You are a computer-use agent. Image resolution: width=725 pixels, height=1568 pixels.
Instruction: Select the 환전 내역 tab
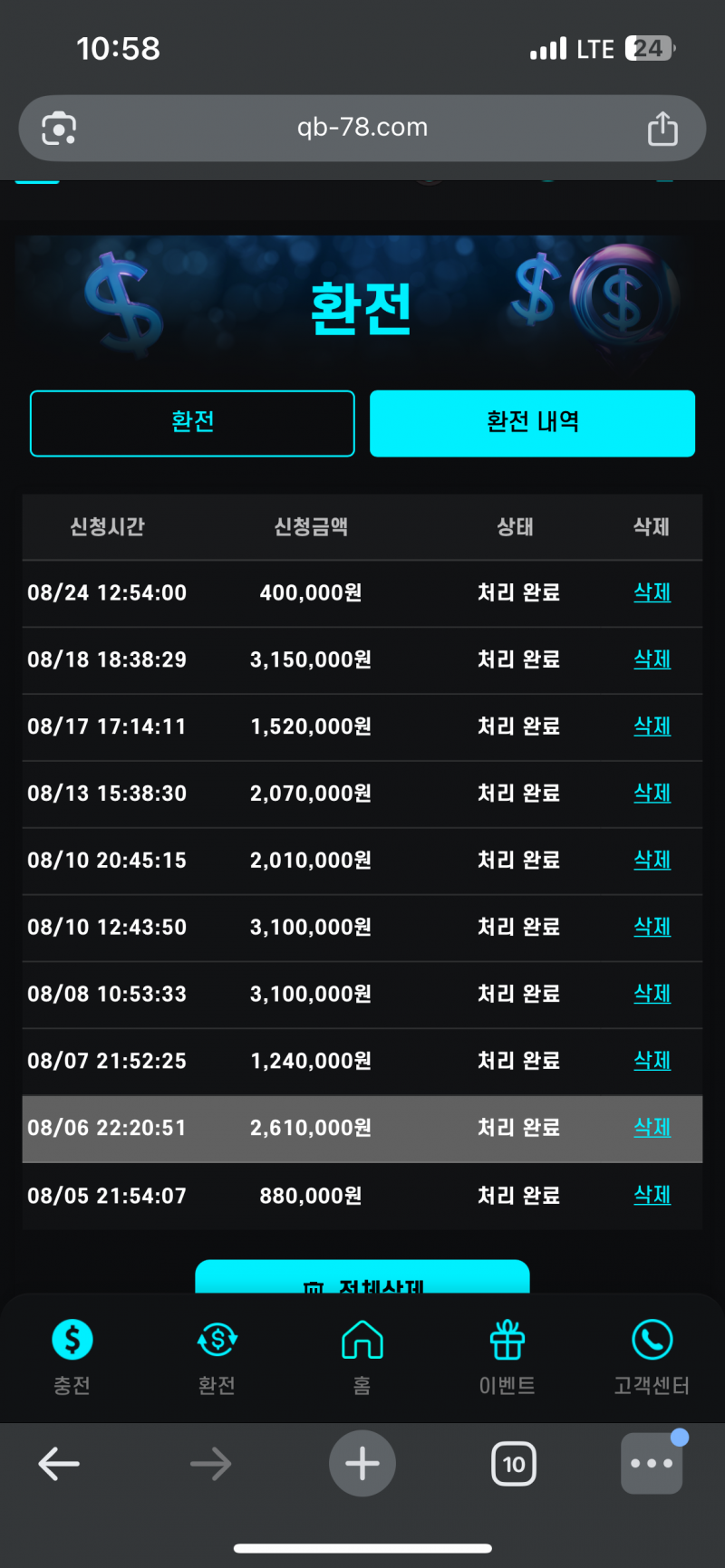click(532, 423)
